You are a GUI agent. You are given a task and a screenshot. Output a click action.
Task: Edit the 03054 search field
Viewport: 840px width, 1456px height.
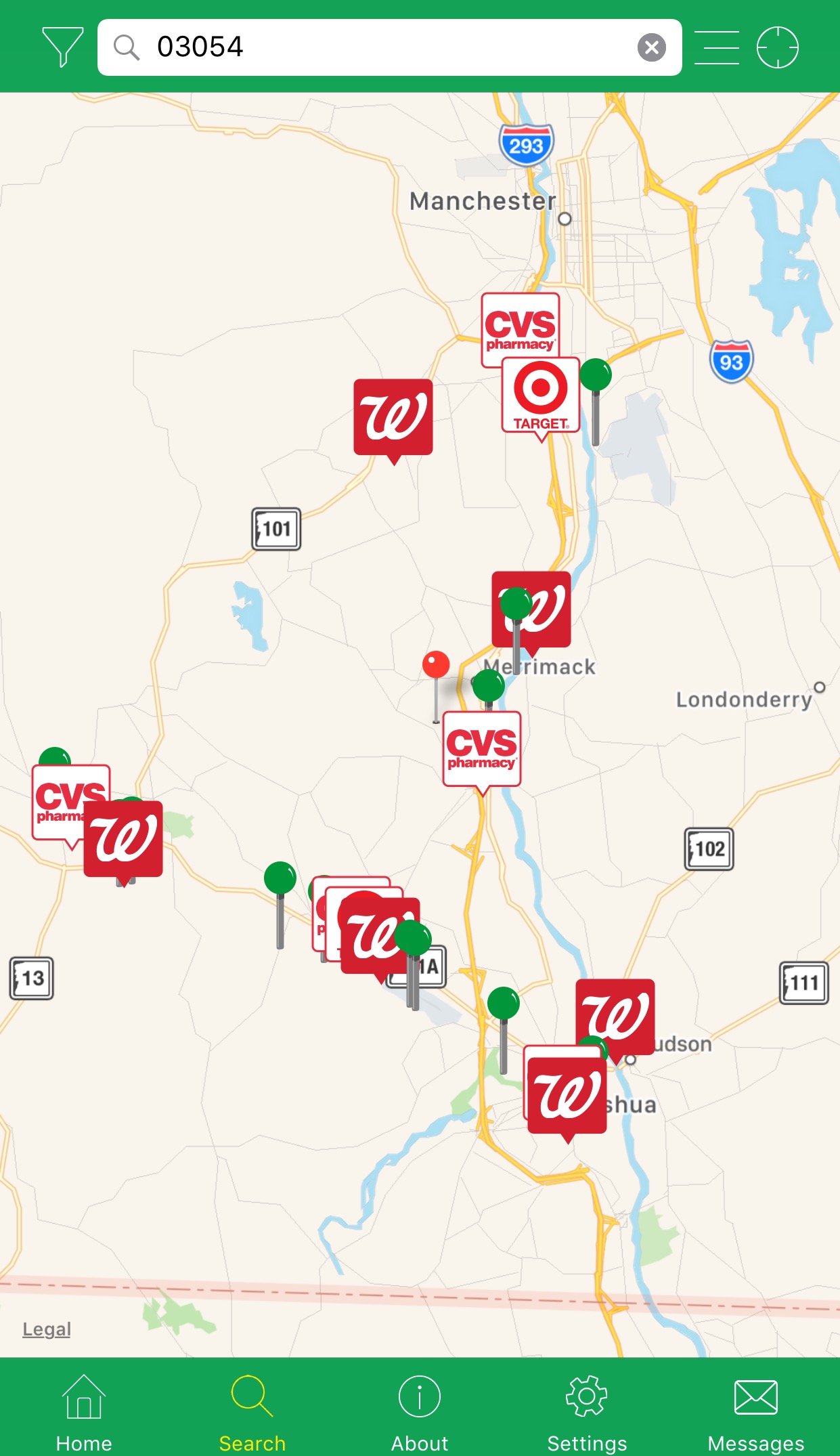[x=389, y=47]
